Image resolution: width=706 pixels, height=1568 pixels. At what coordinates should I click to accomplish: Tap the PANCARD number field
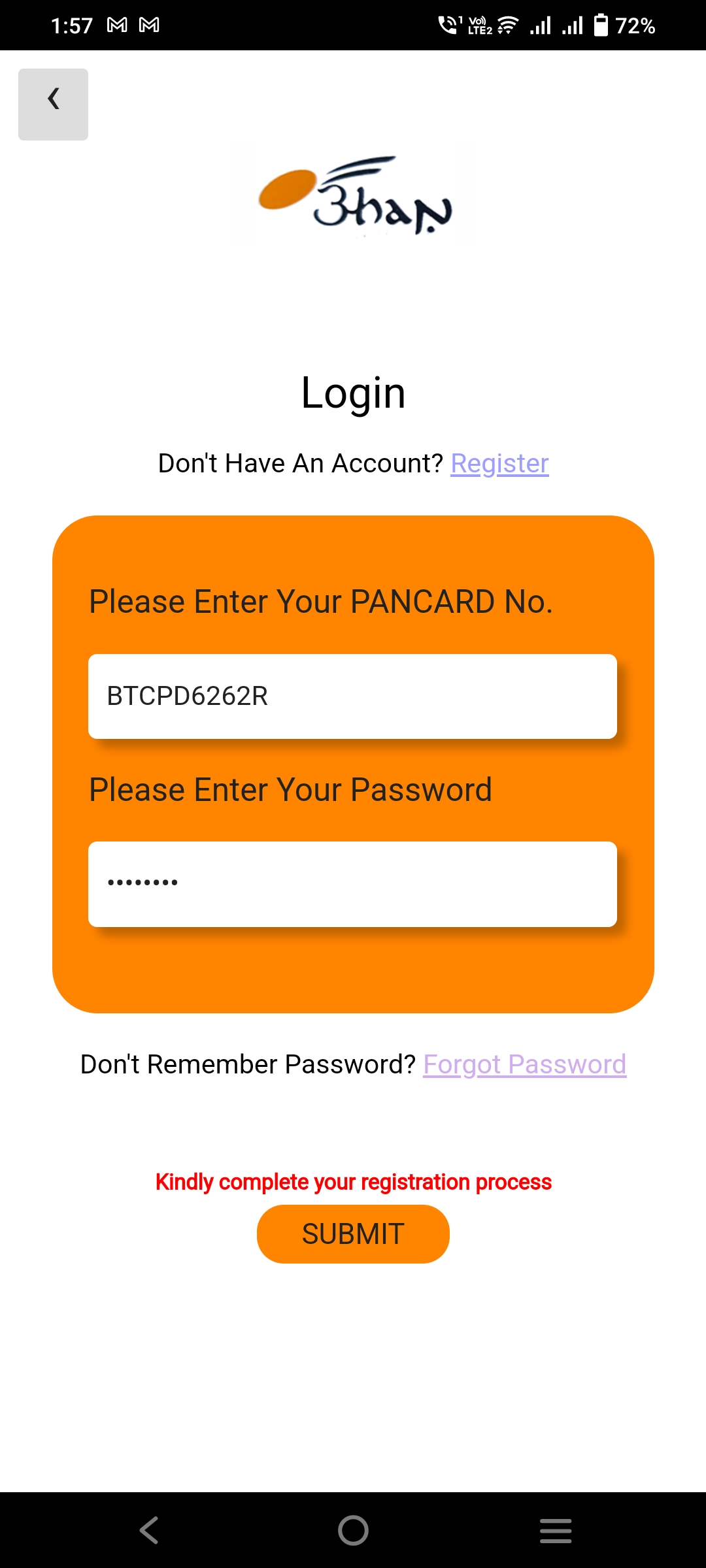[x=352, y=696]
